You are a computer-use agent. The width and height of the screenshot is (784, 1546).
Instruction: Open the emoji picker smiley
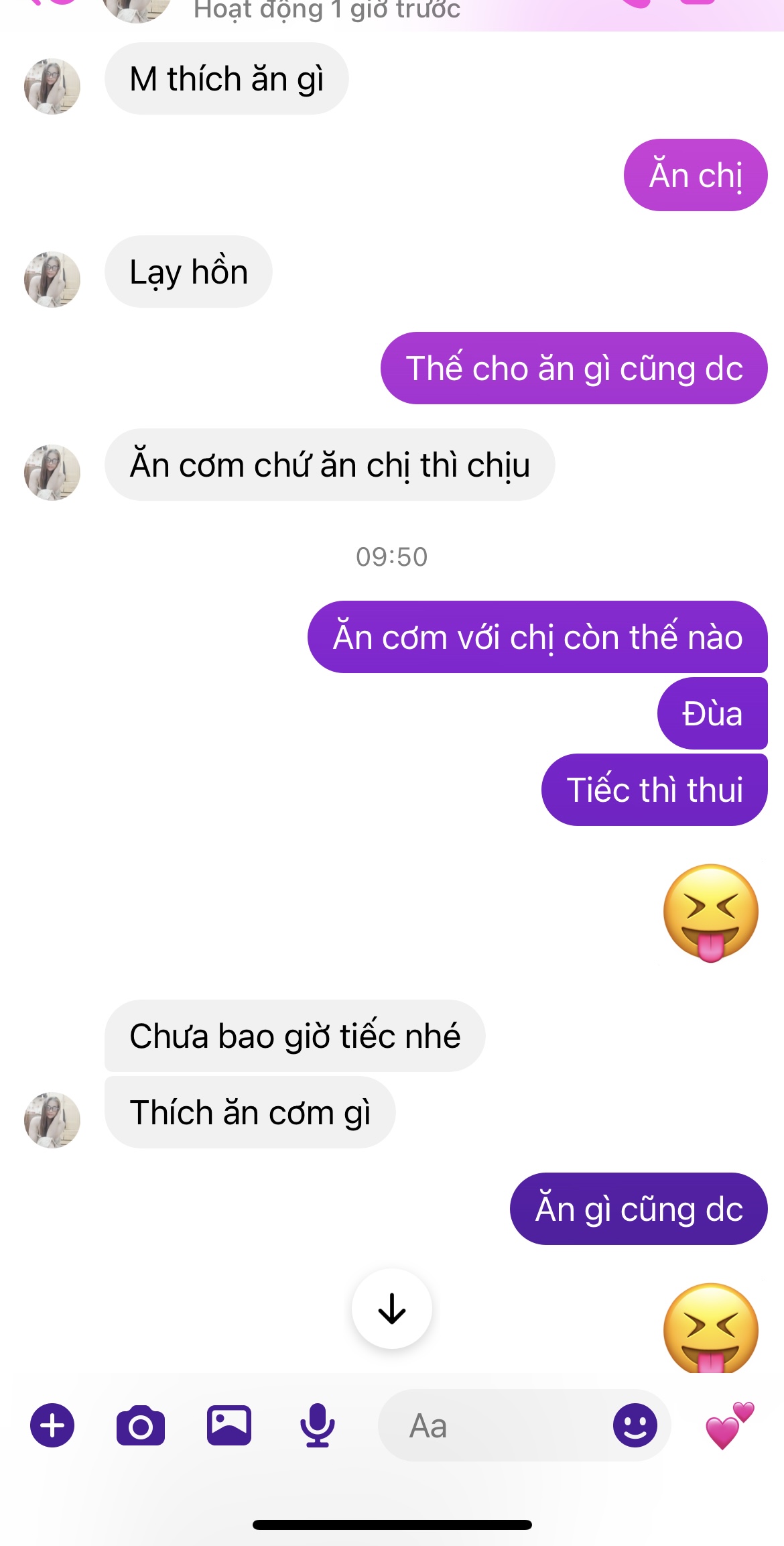pos(635,1425)
